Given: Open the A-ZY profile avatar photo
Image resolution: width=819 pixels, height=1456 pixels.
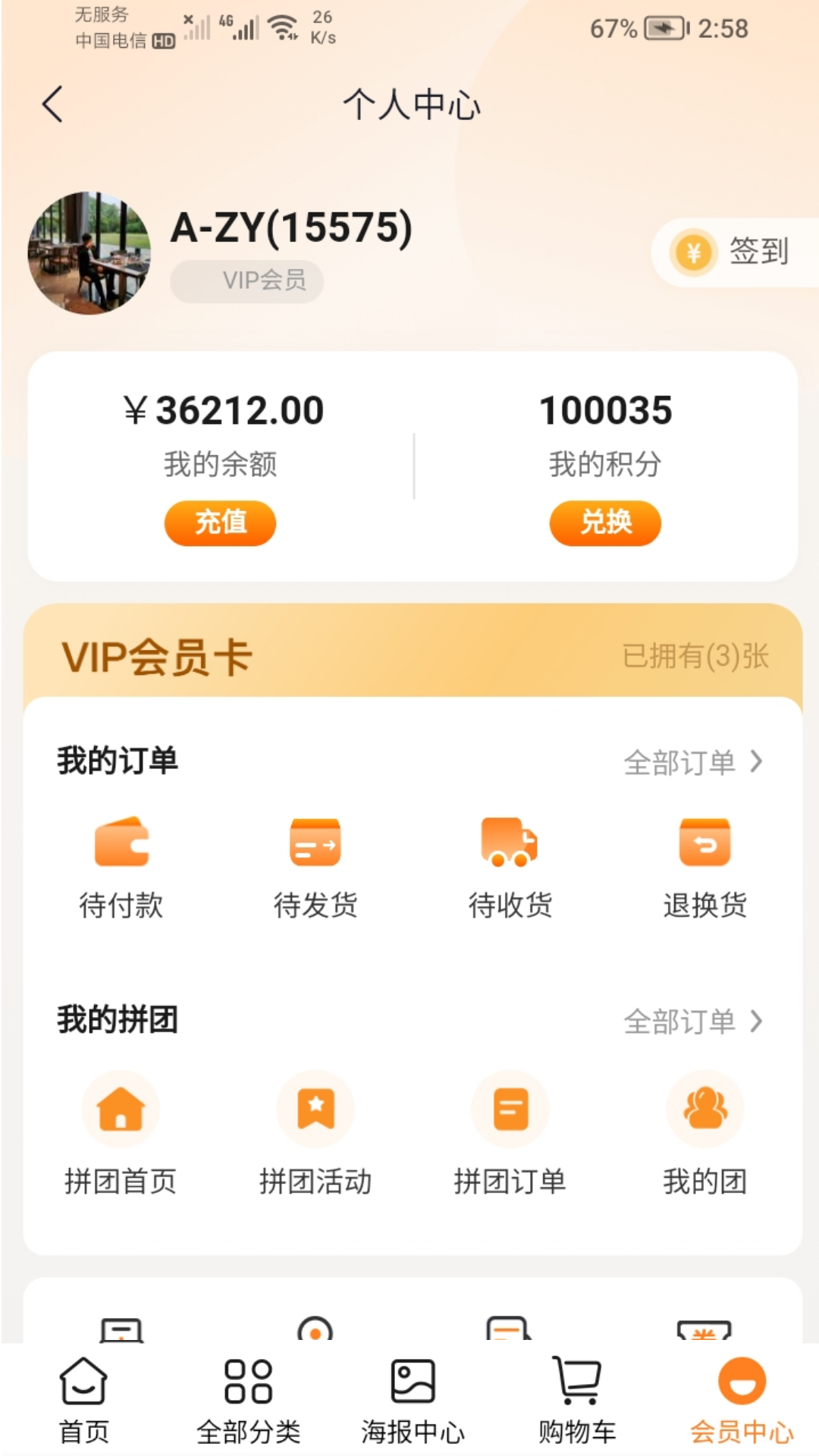Looking at the screenshot, I should [91, 252].
